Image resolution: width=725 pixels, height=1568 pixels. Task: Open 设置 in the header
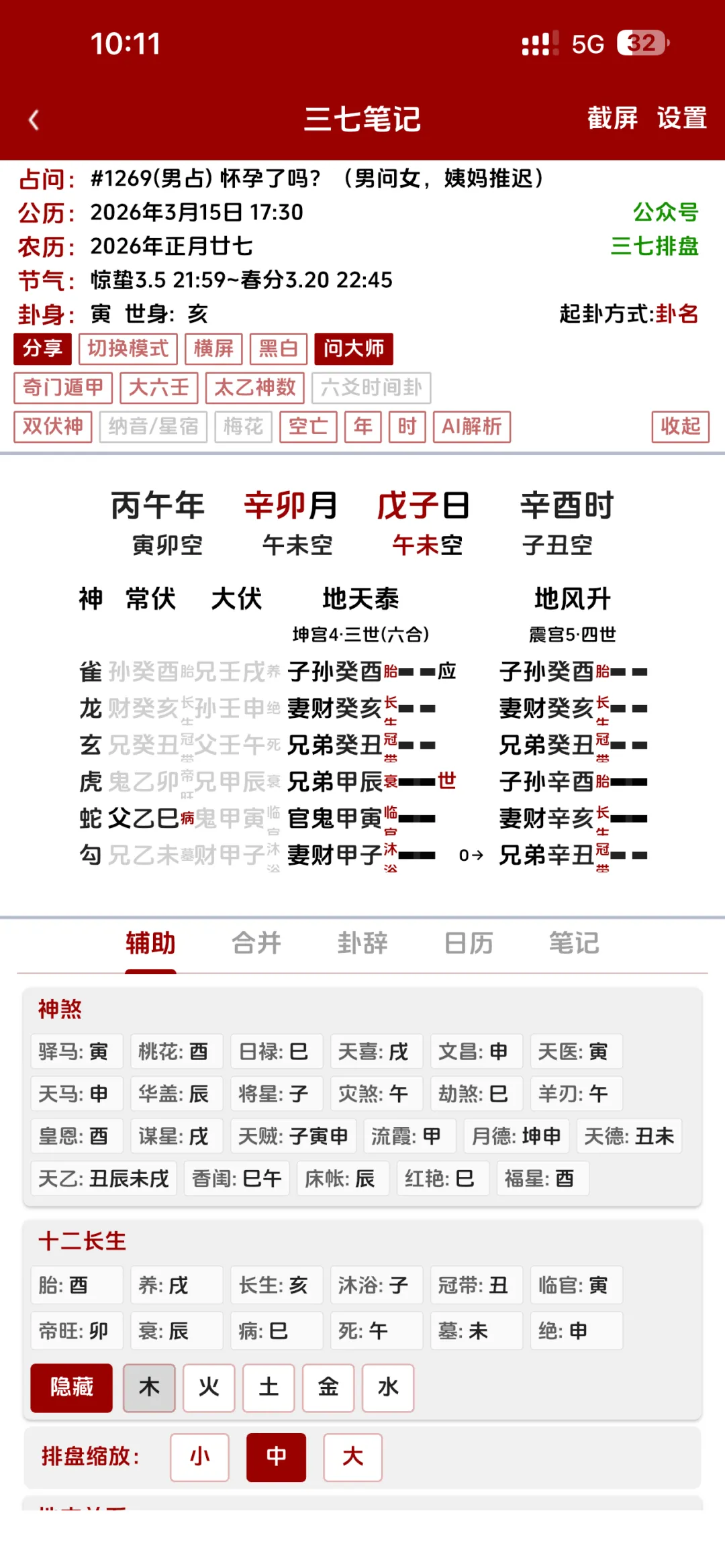pyautogui.click(x=682, y=118)
